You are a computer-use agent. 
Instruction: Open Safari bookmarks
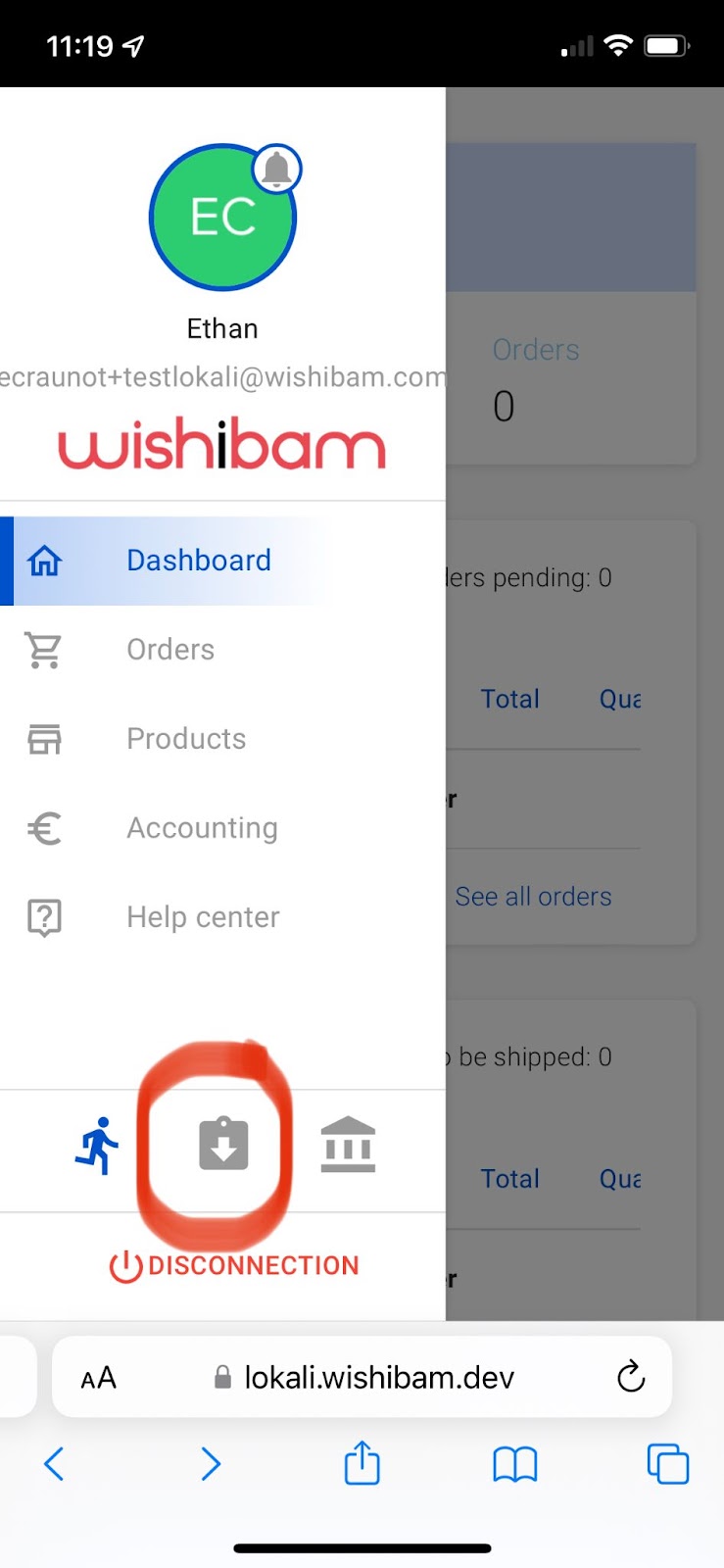514,1465
